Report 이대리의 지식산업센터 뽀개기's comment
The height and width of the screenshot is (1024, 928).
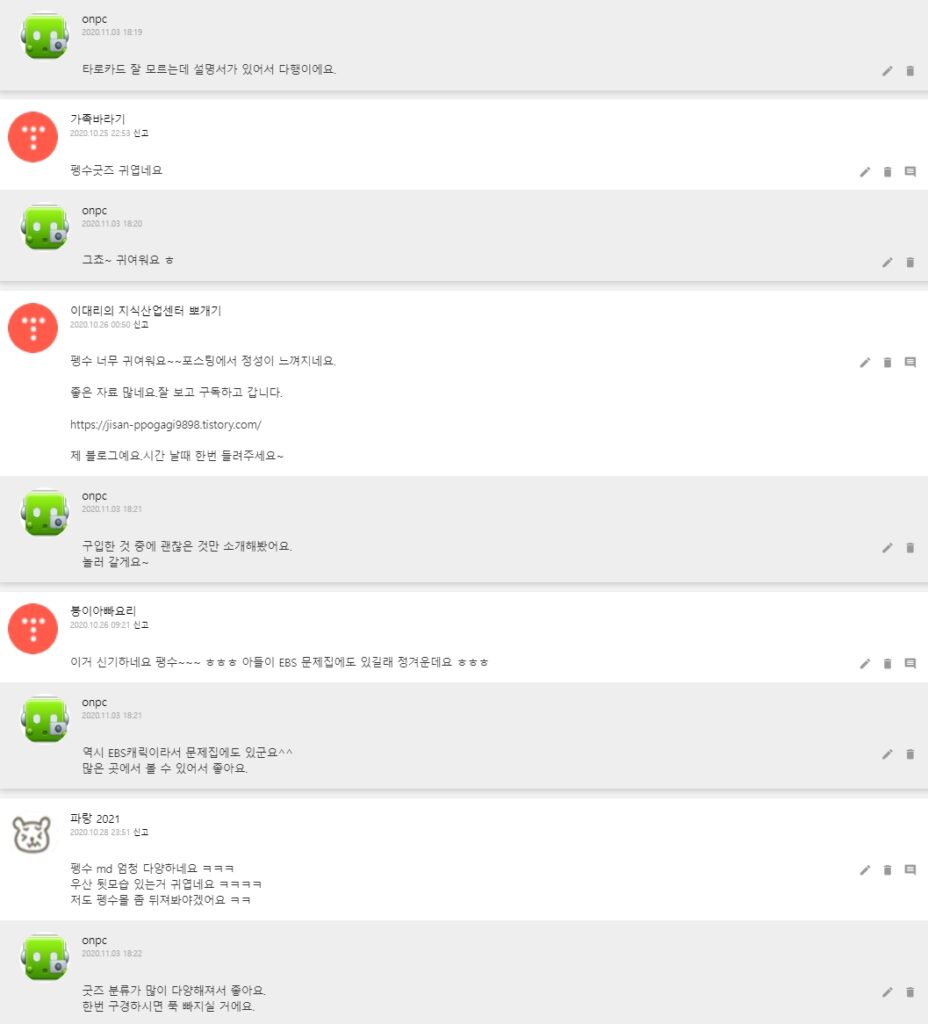coord(141,325)
